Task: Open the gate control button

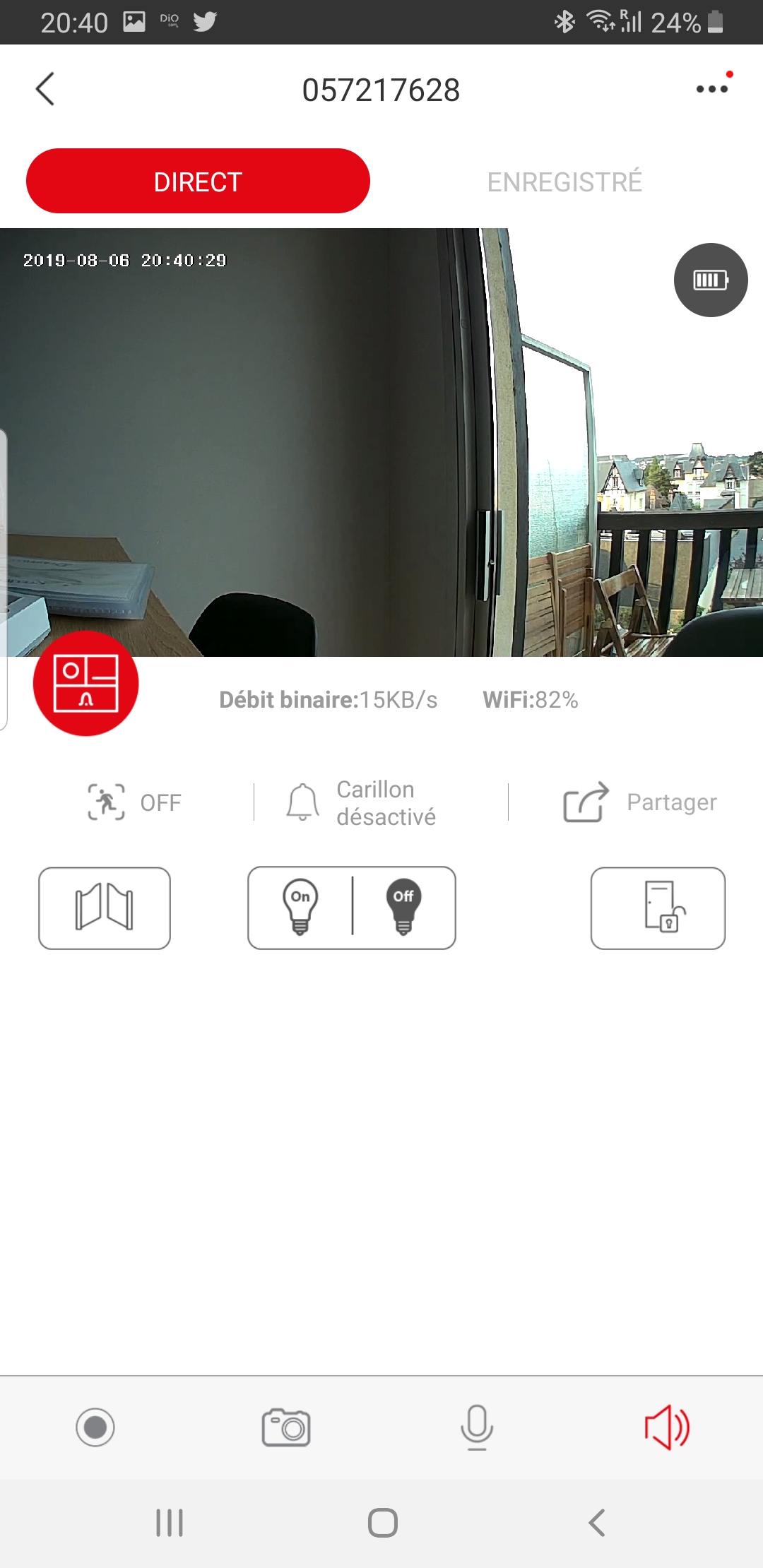Action: point(105,908)
